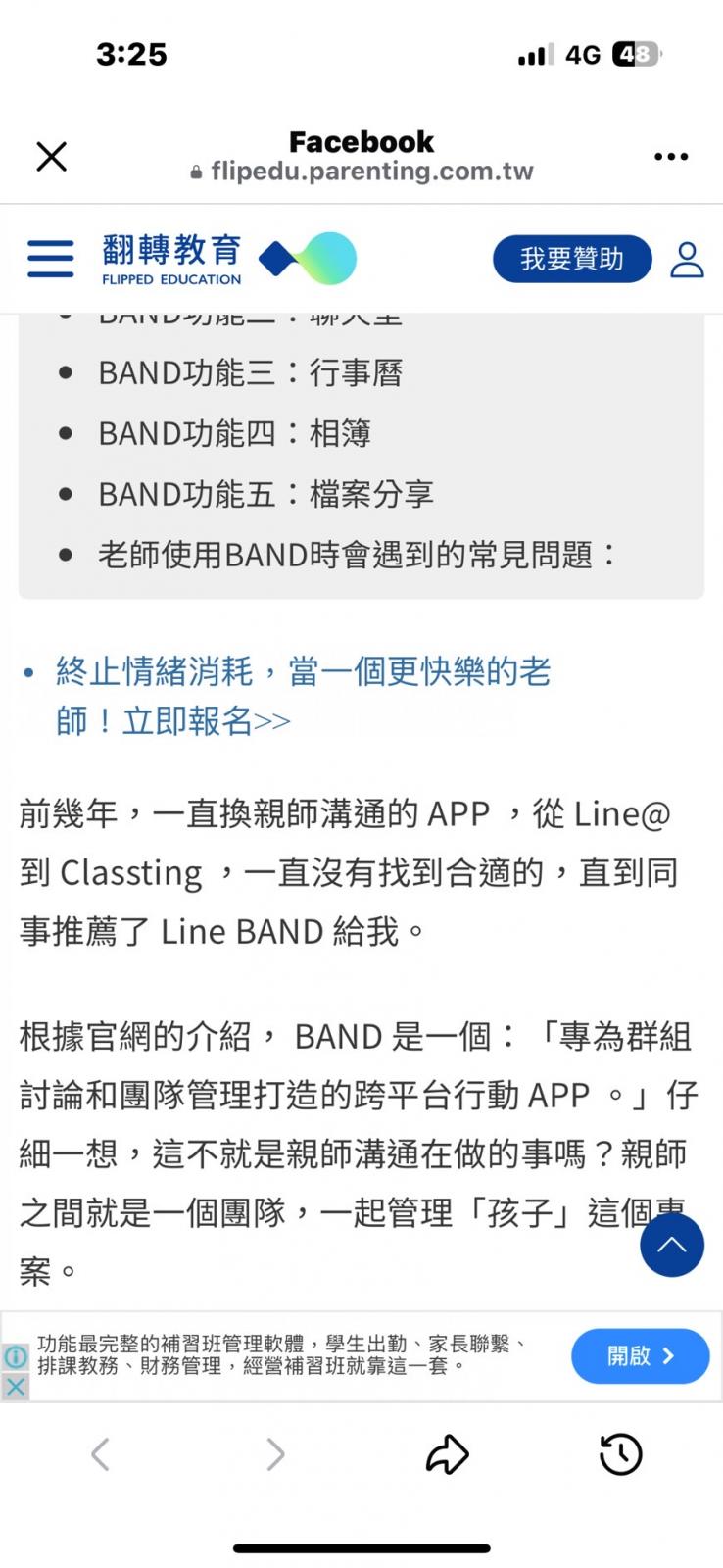Open the user account icon

coord(687,260)
